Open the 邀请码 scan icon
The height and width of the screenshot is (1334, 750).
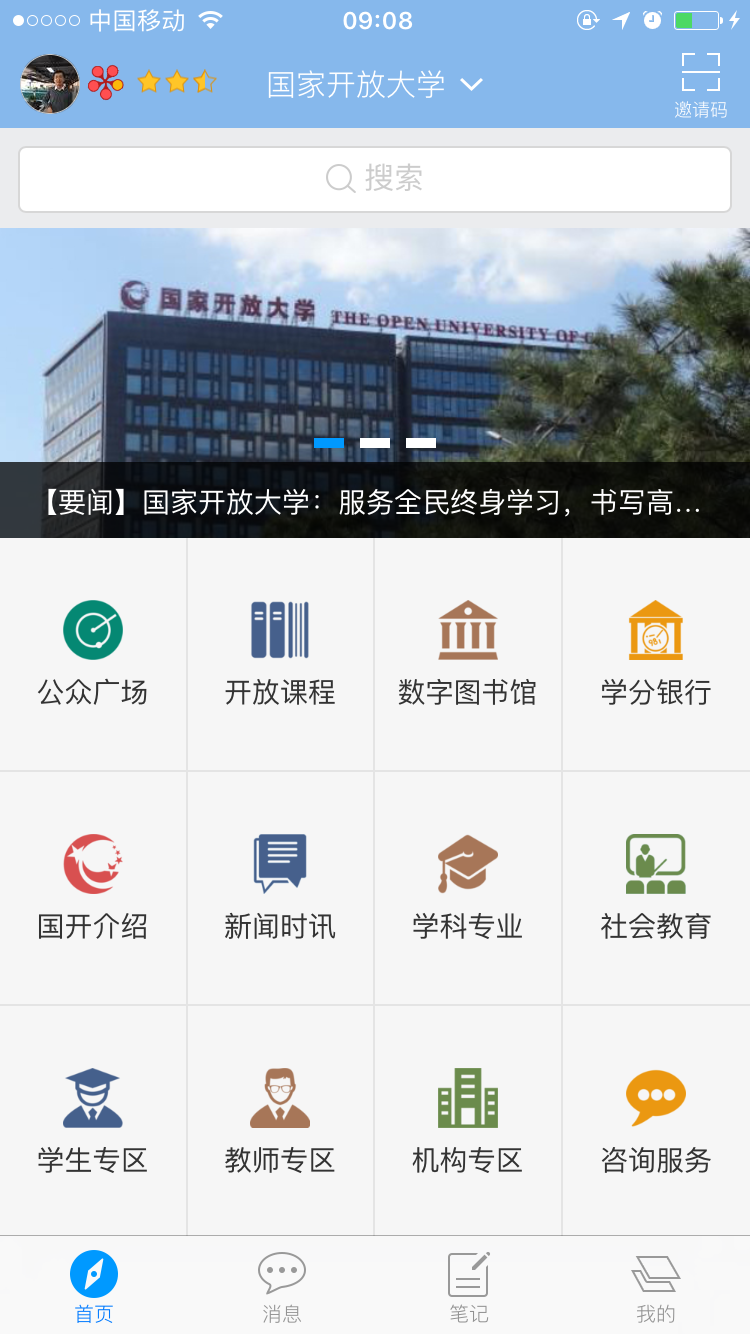700,84
